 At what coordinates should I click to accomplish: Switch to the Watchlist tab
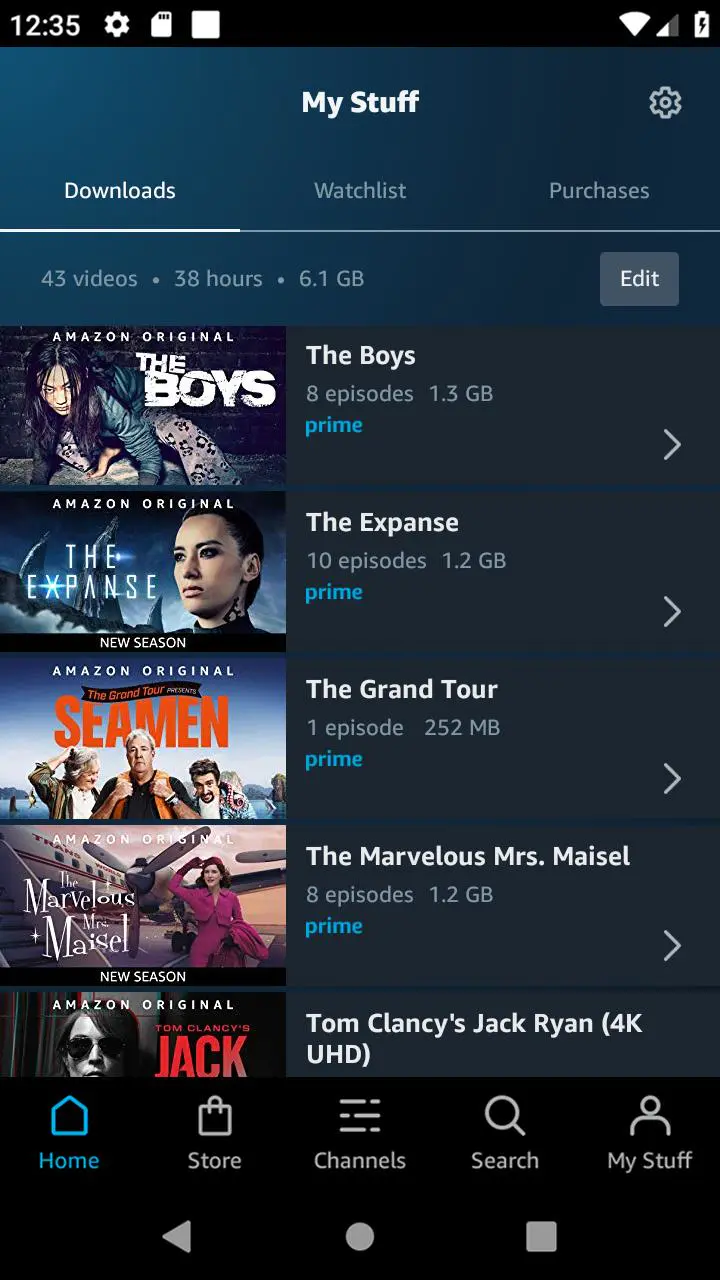[360, 191]
